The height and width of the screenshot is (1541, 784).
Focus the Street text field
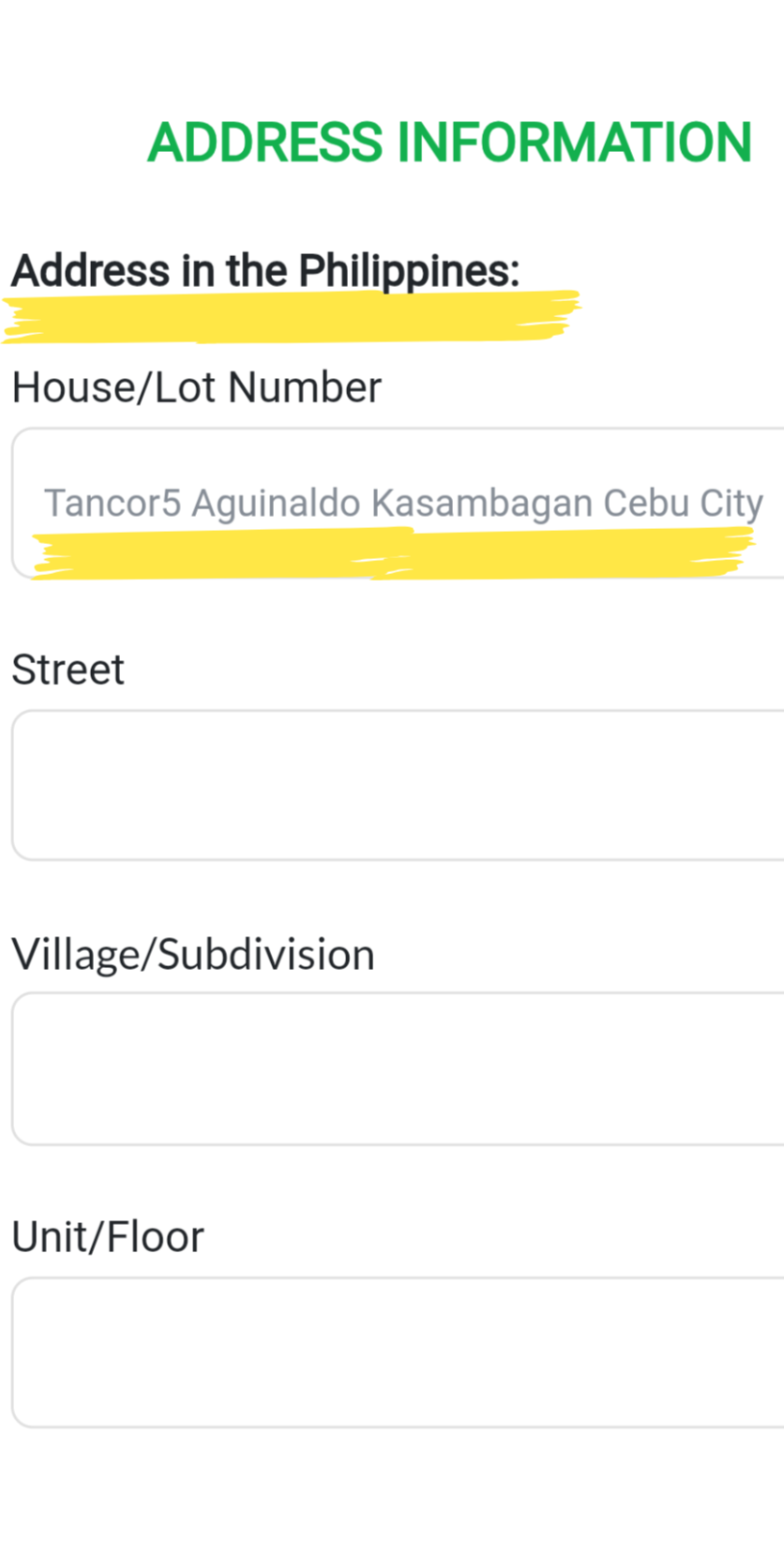coord(399,785)
